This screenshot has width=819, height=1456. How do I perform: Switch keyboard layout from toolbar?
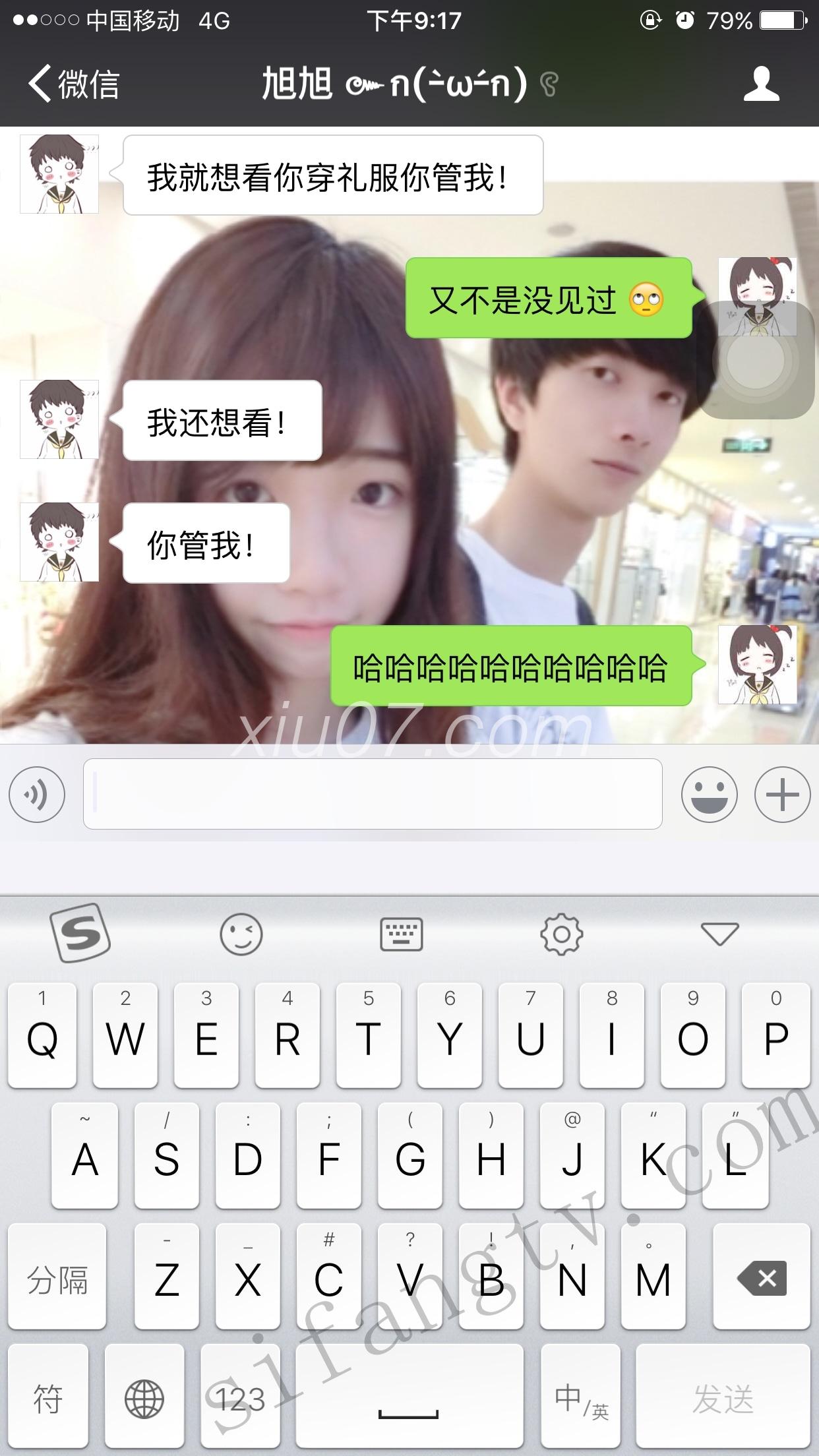[x=401, y=934]
